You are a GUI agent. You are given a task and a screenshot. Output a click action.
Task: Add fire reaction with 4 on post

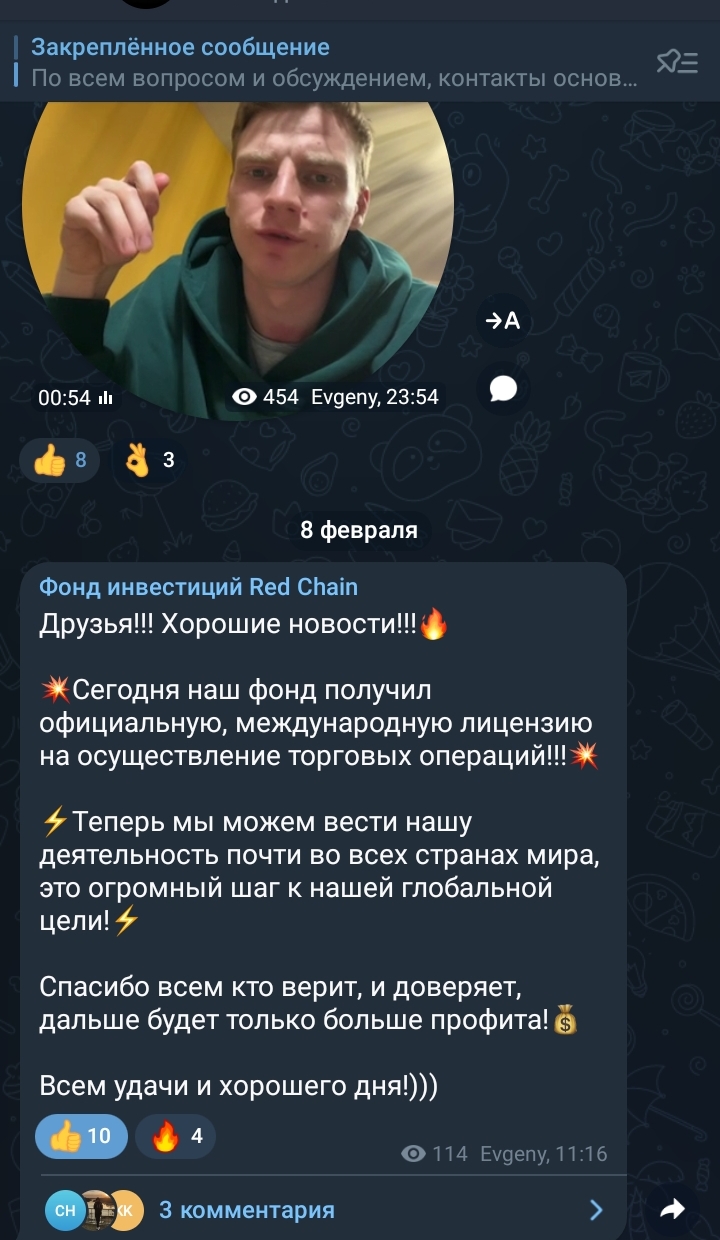pyautogui.click(x=175, y=1136)
